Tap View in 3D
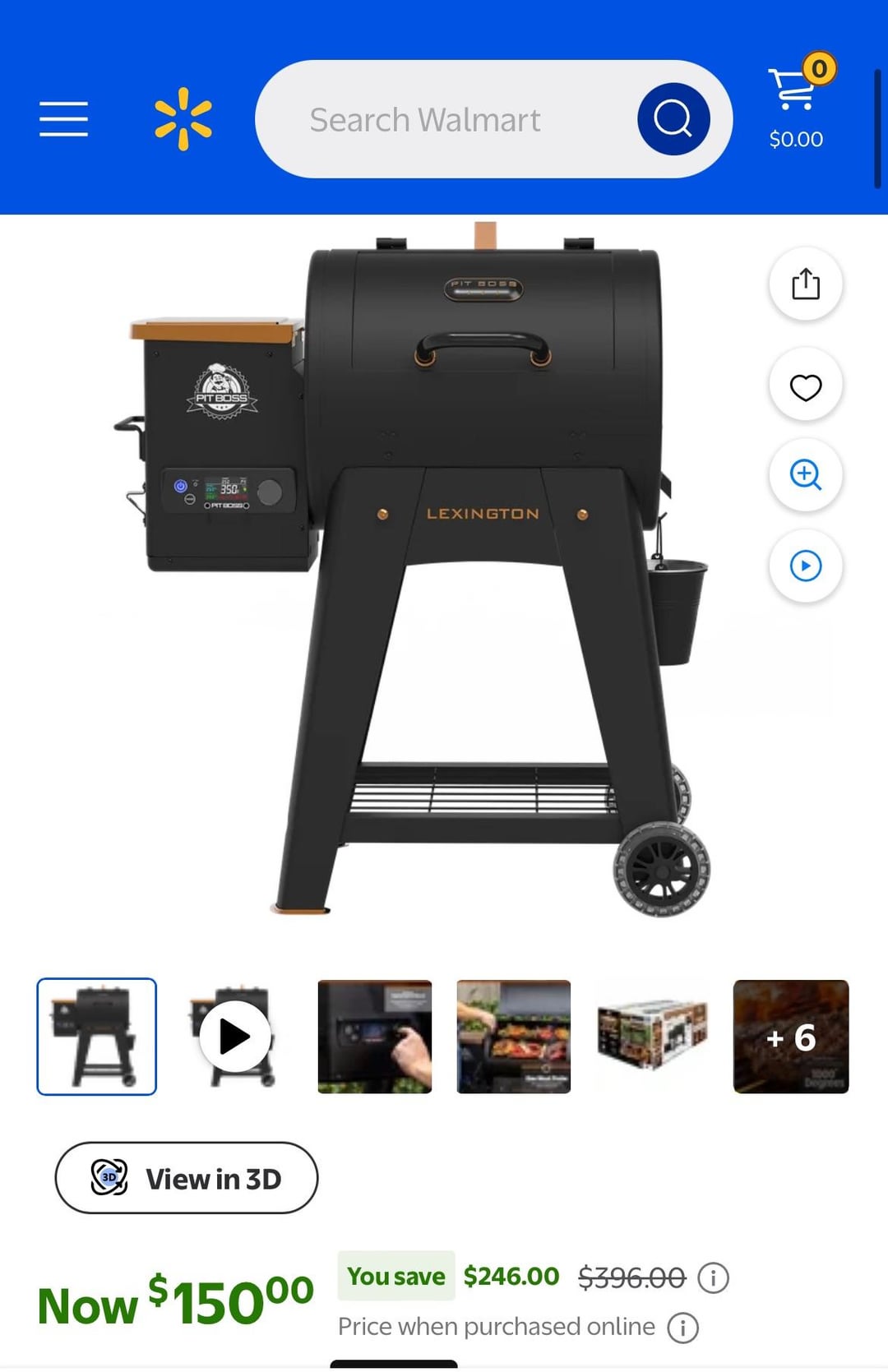This screenshot has width=888, height=1372. tap(187, 1178)
